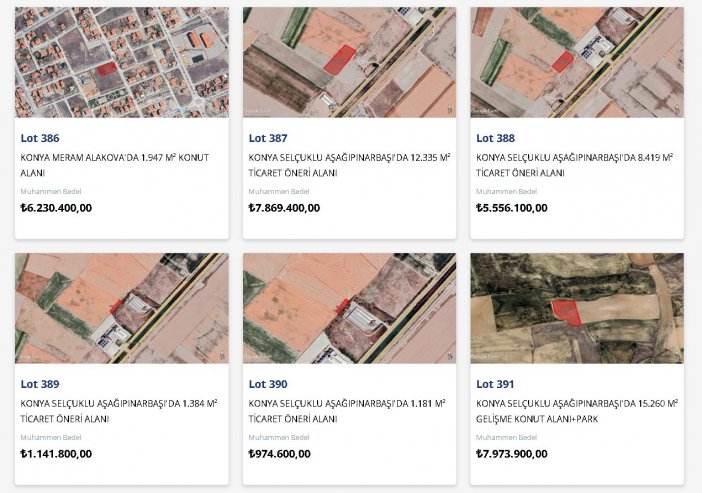The height and width of the screenshot is (493, 702).
Task: View the Lot 391 Gelişme Konut Alanı card
Action: coord(576,410)
